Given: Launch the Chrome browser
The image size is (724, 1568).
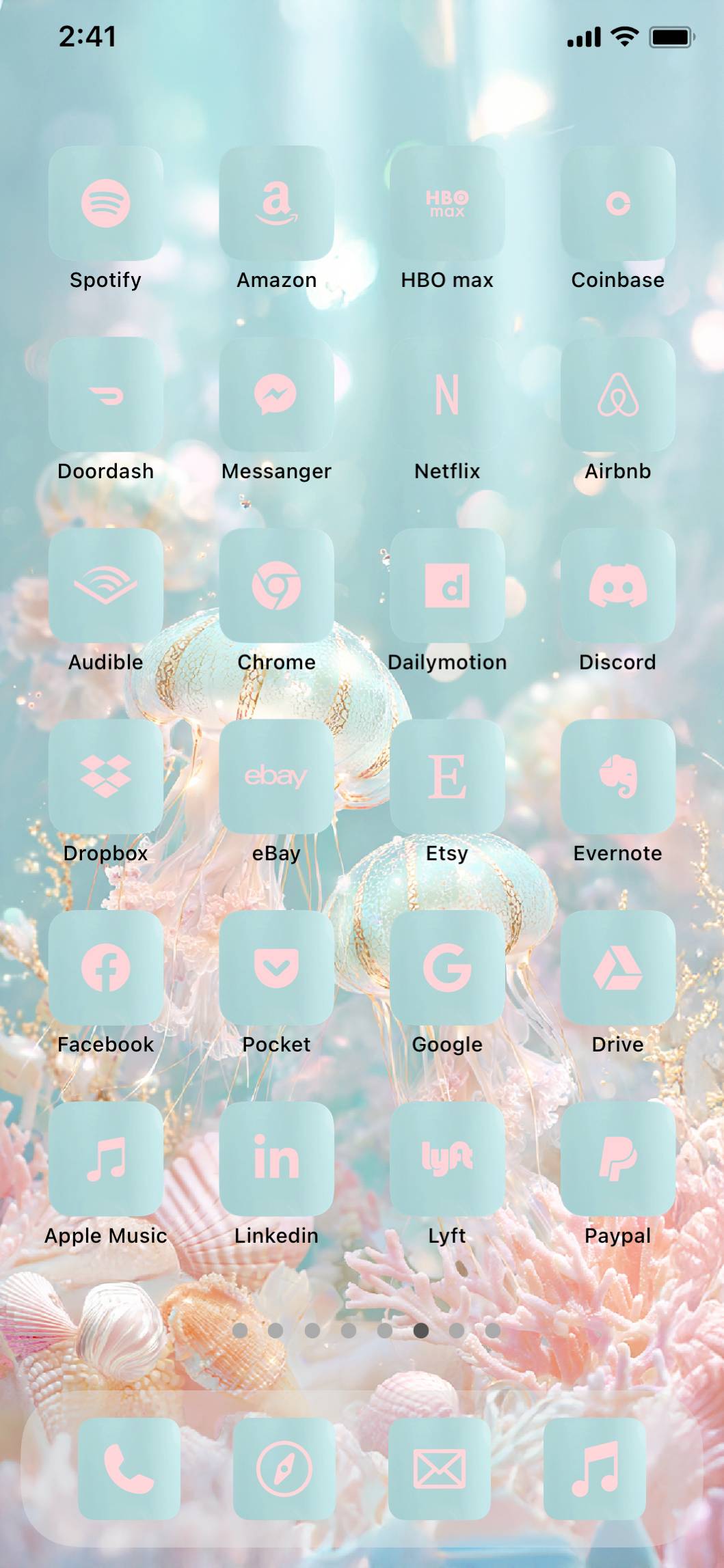Looking at the screenshot, I should [x=276, y=586].
